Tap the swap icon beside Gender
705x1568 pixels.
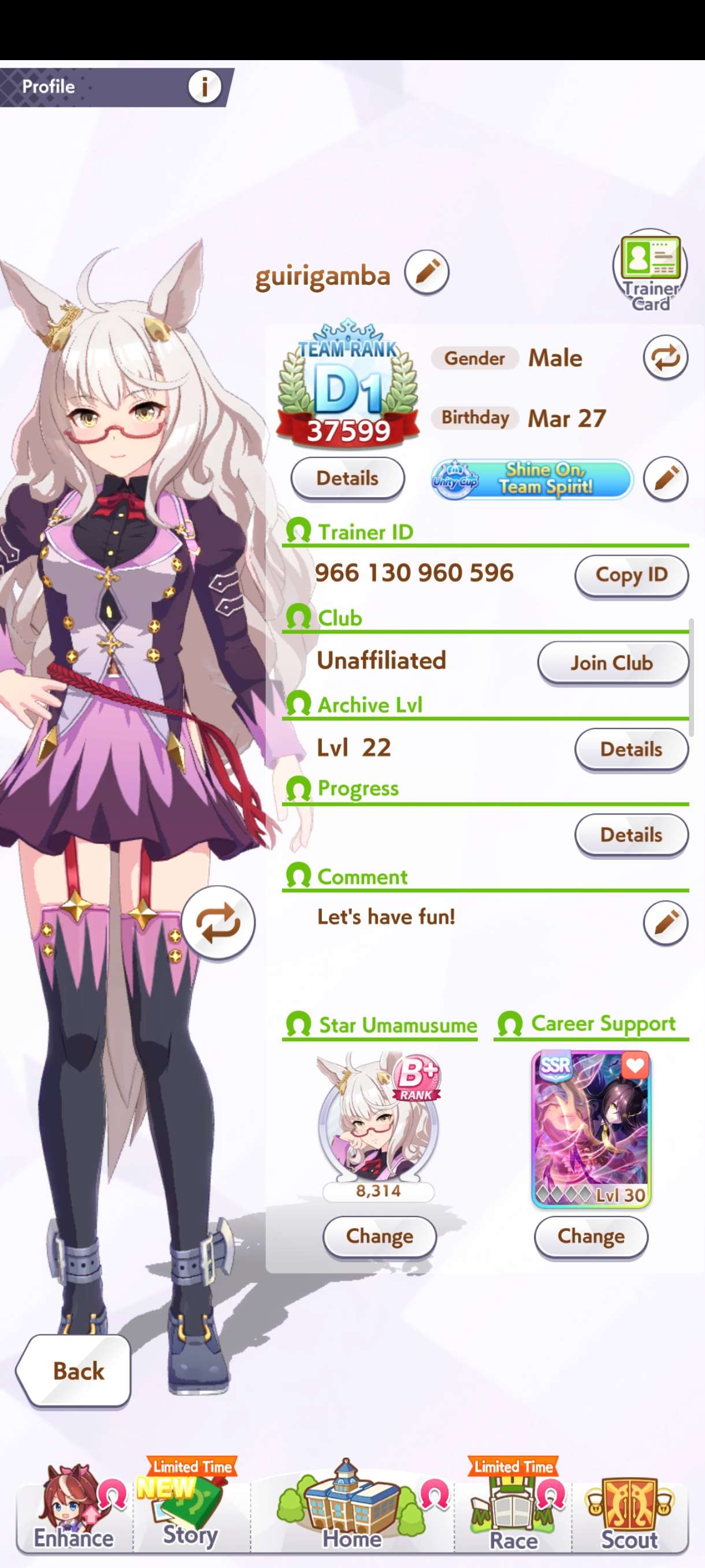[x=666, y=358]
